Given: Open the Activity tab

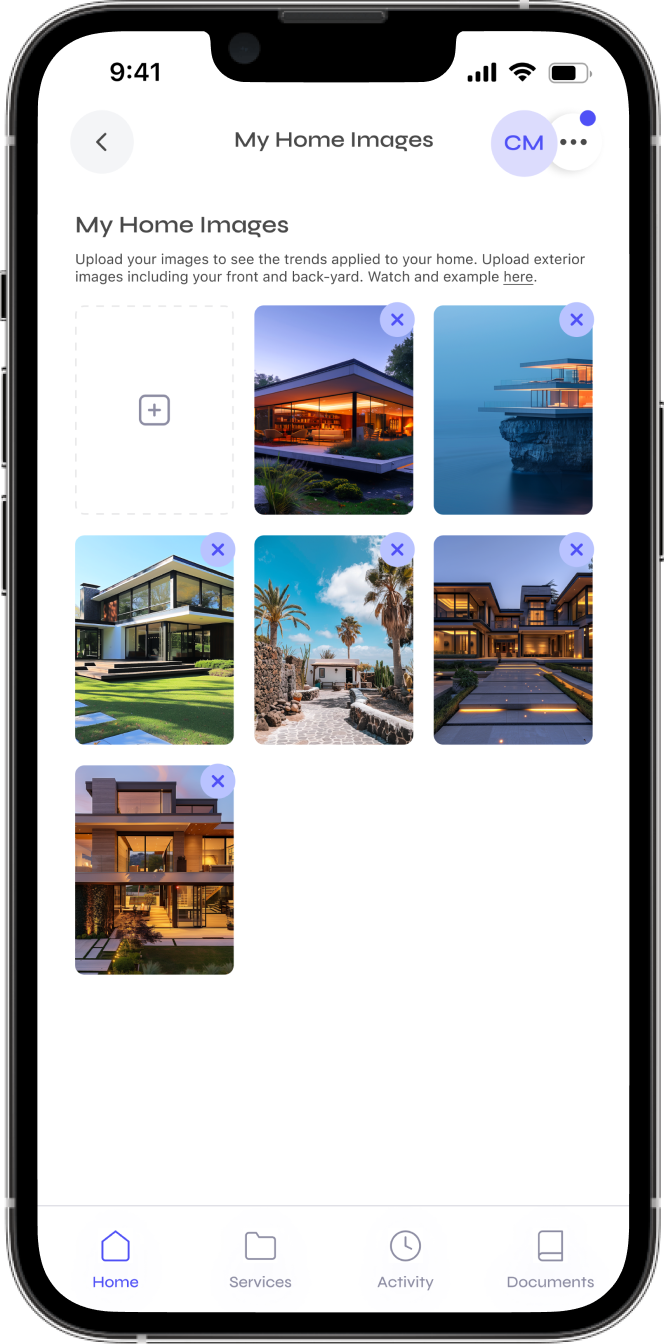Looking at the screenshot, I should pos(405,1258).
